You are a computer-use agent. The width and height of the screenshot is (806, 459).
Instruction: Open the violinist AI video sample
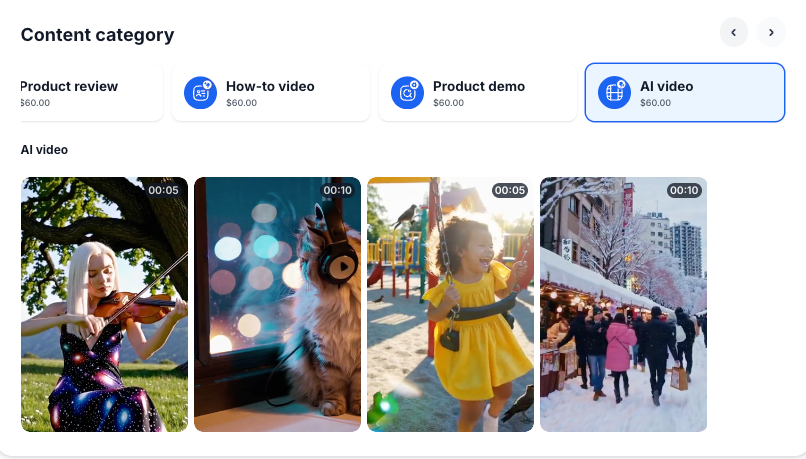104,304
